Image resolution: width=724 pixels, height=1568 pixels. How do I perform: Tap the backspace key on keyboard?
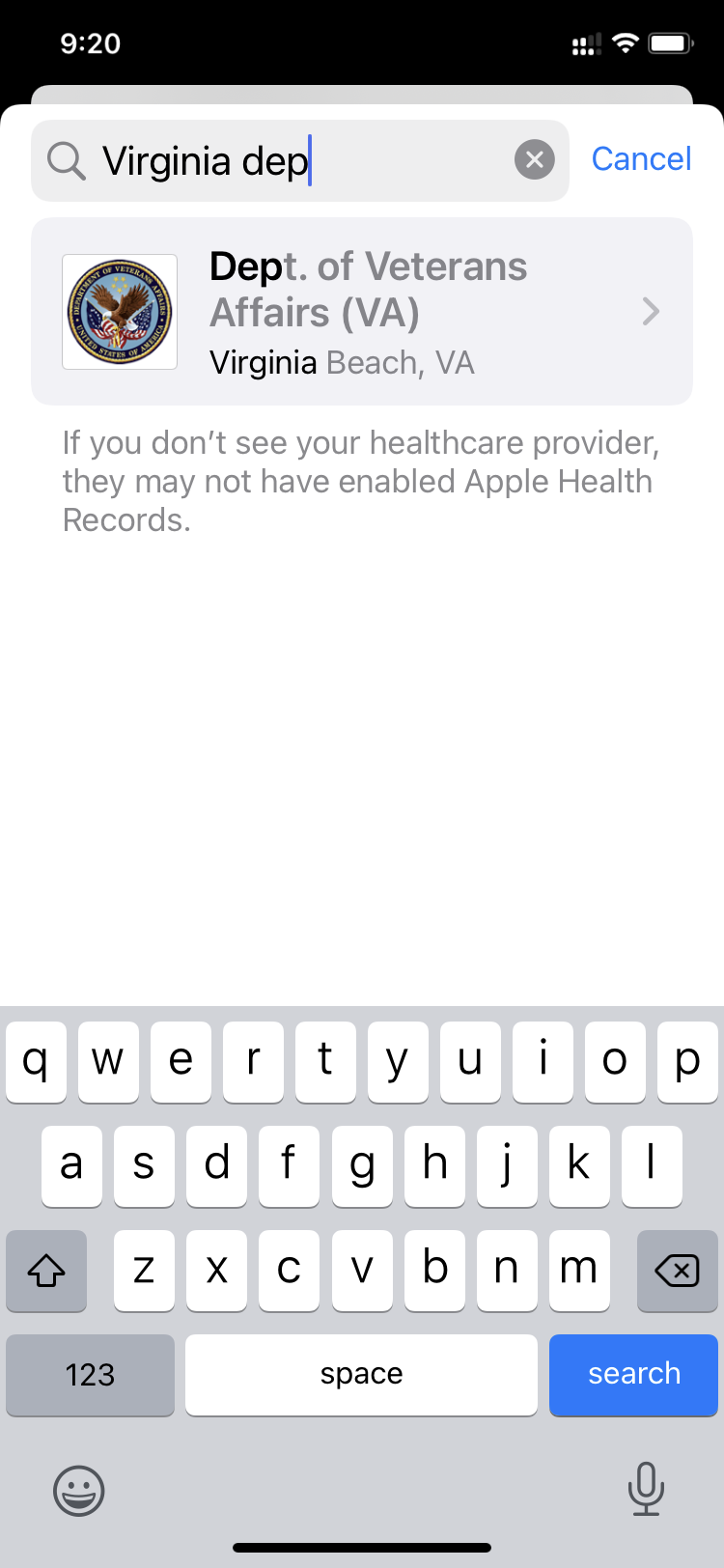pos(677,1271)
